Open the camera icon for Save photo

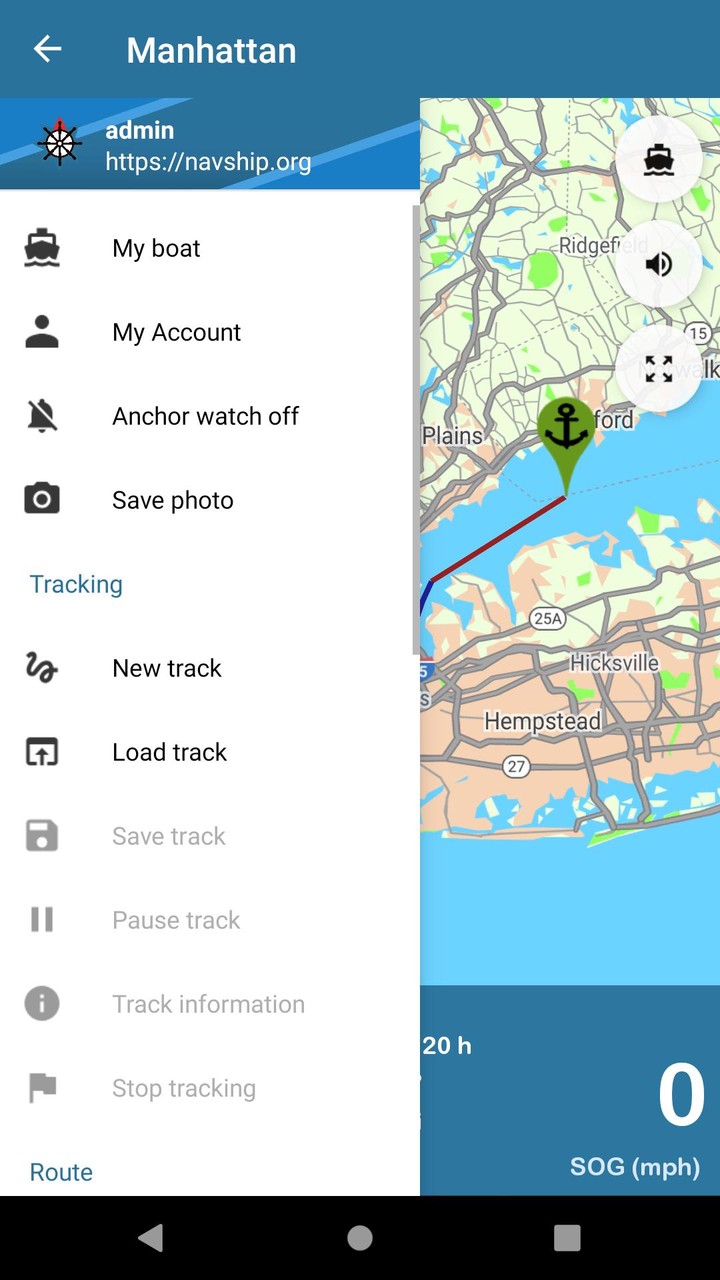41,499
